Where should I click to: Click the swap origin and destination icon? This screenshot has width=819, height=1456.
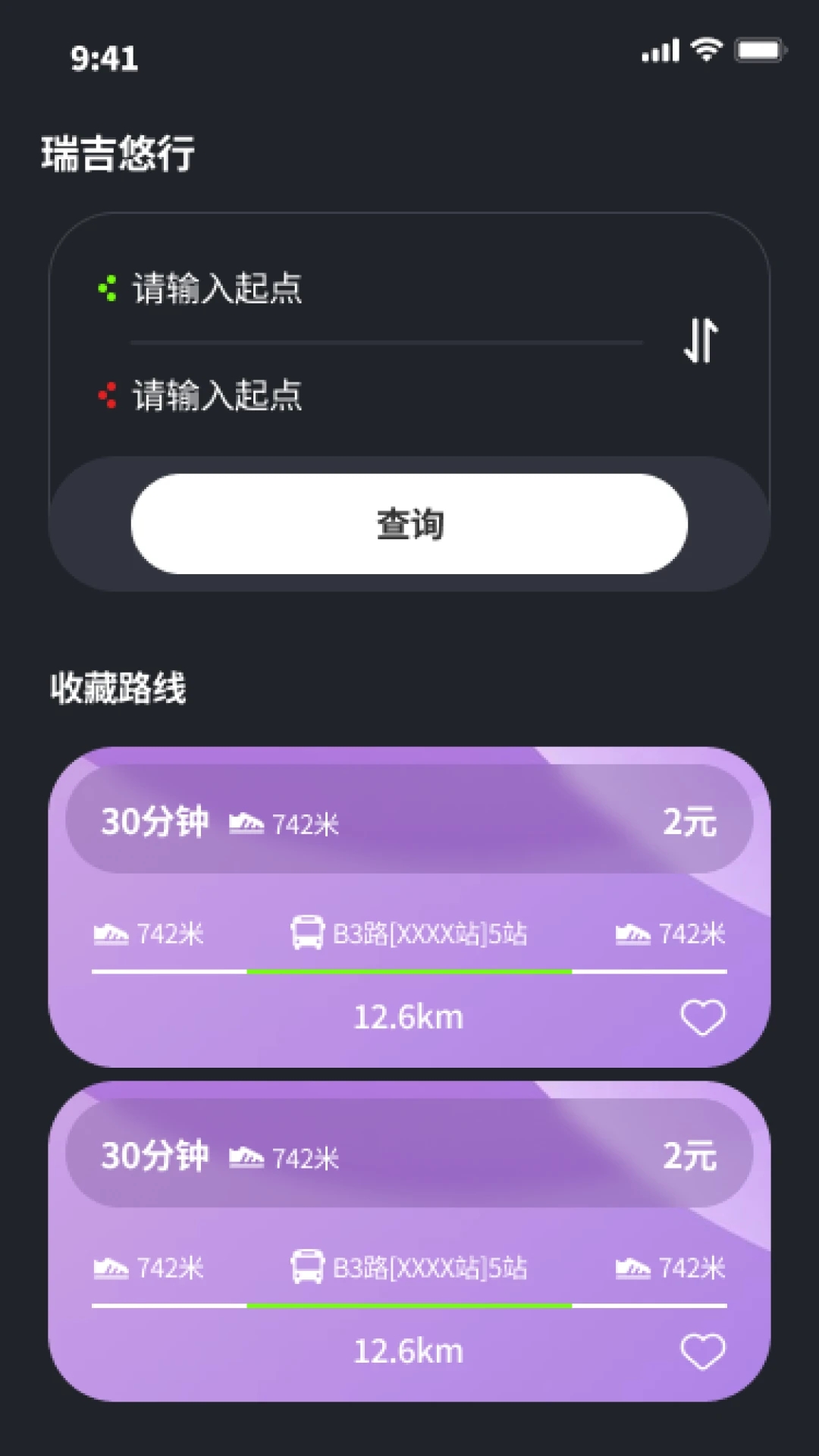700,340
